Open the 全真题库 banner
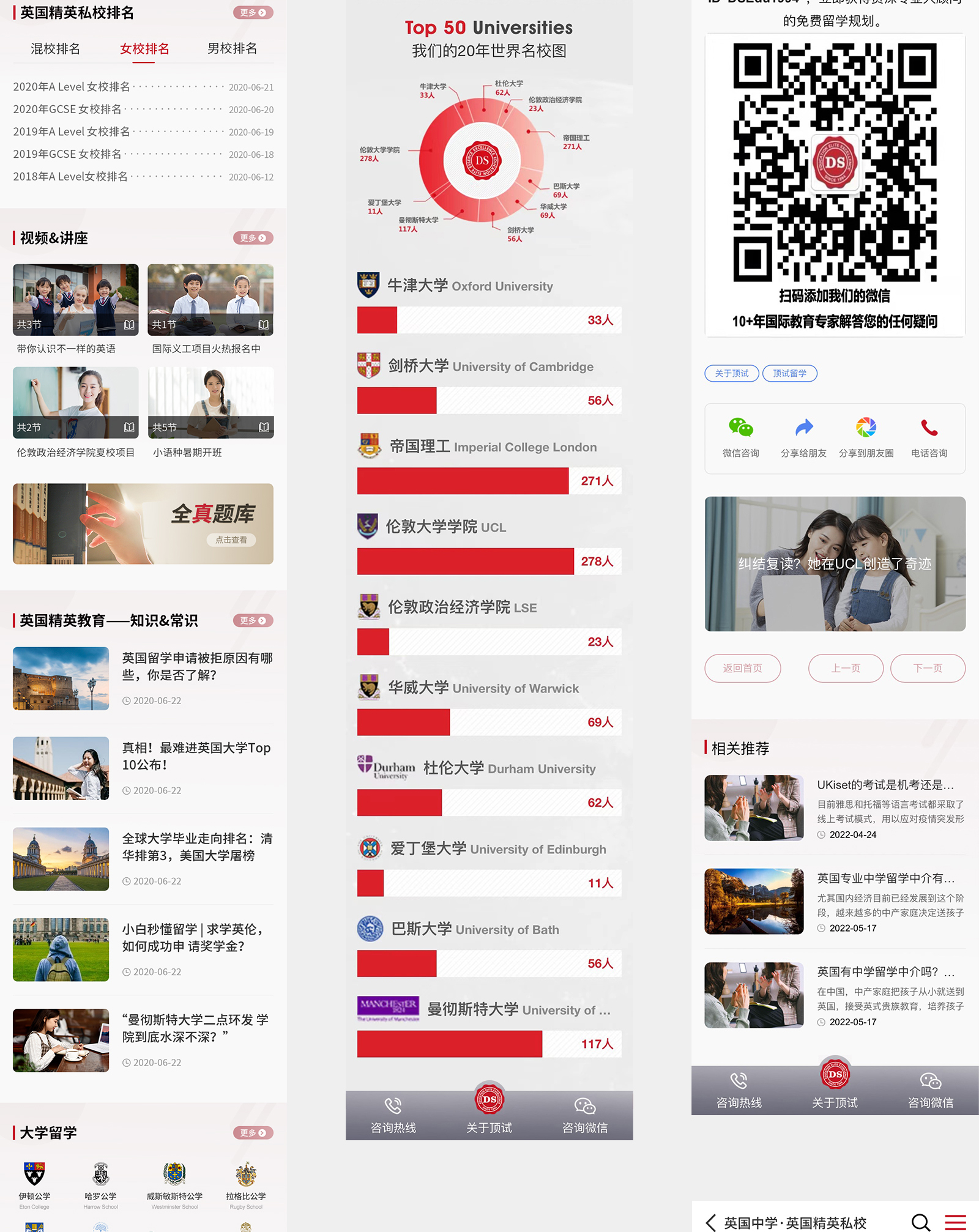This screenshot has height=1232, width=979. click(143, 524)
